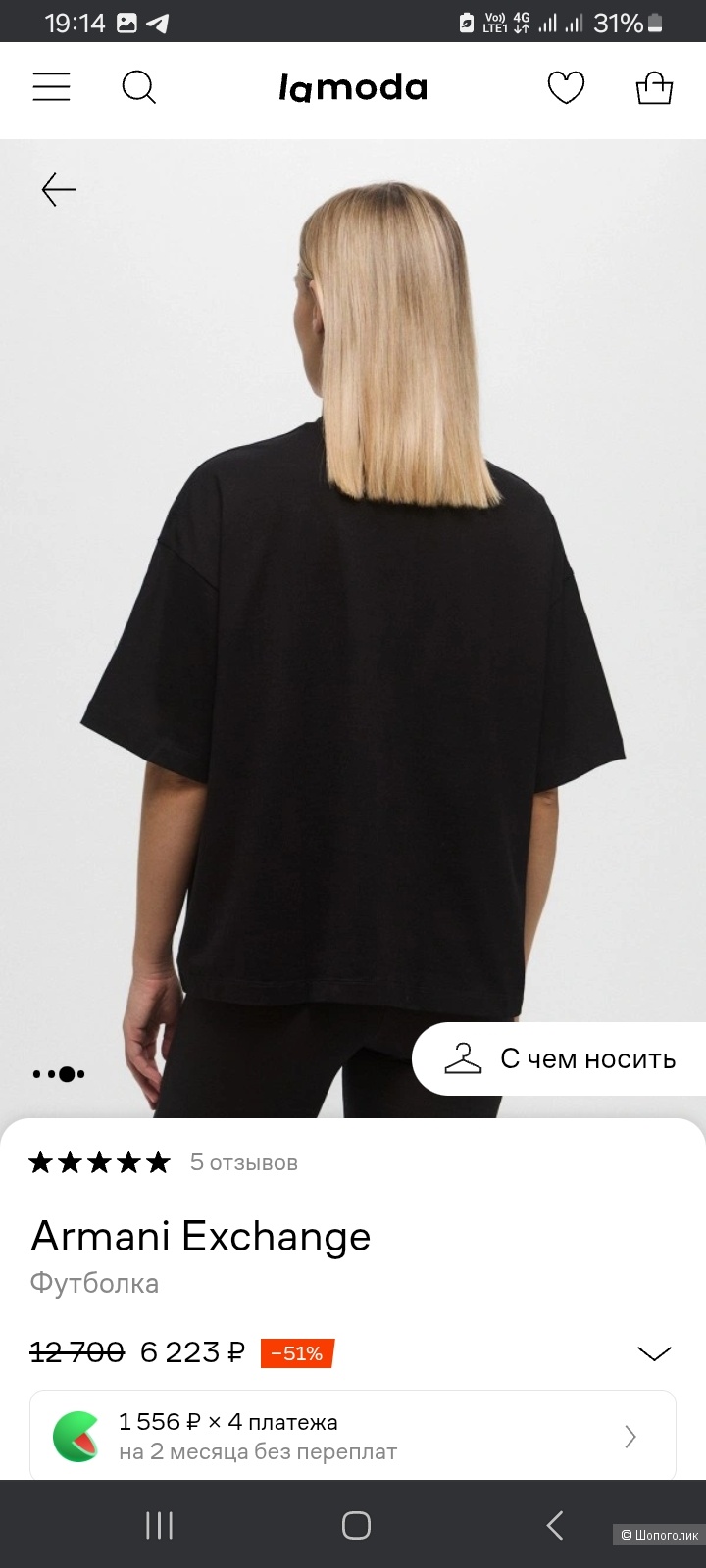
Task: Open the search icon
Action: tap(138, 88)
